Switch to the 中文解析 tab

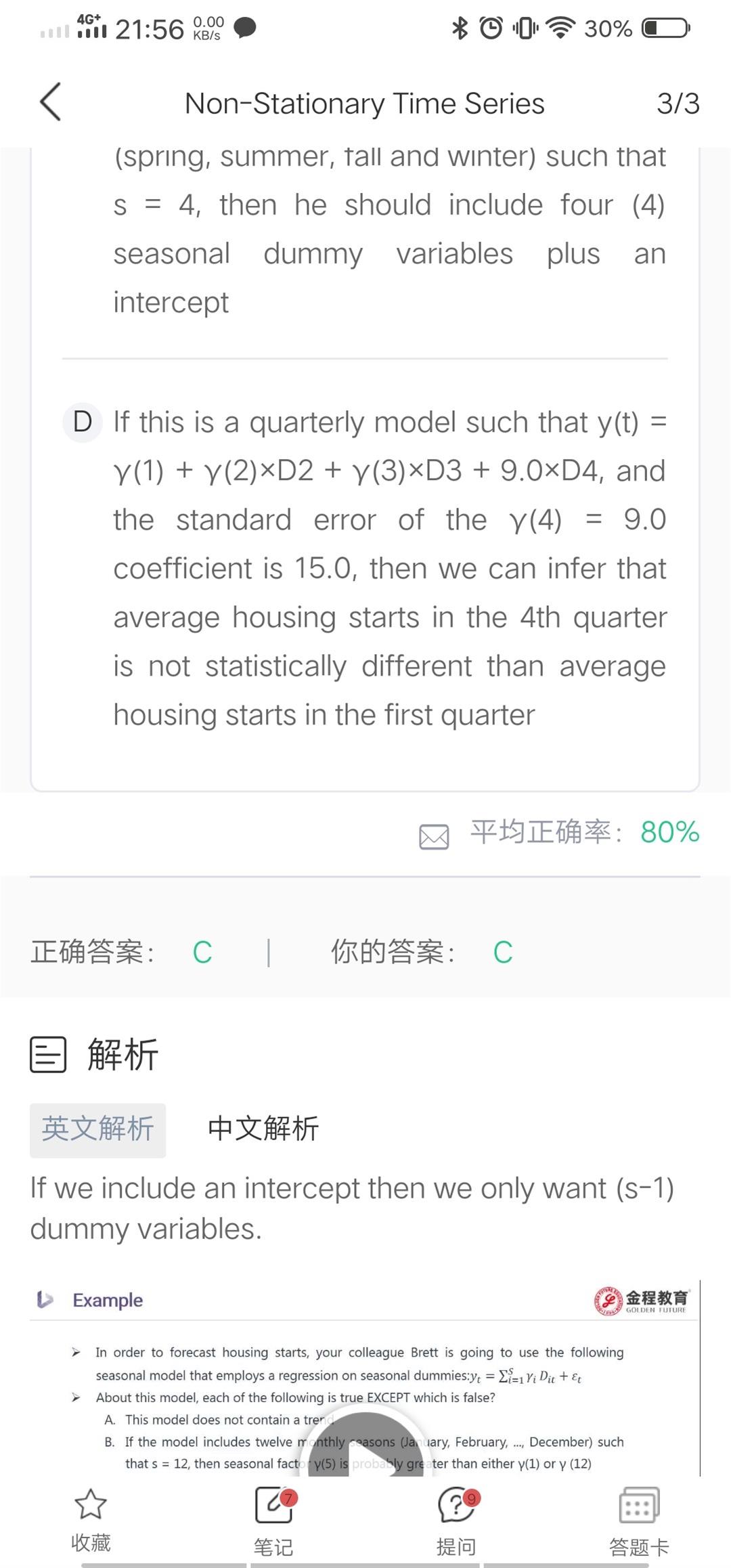tap(263, 1129)
